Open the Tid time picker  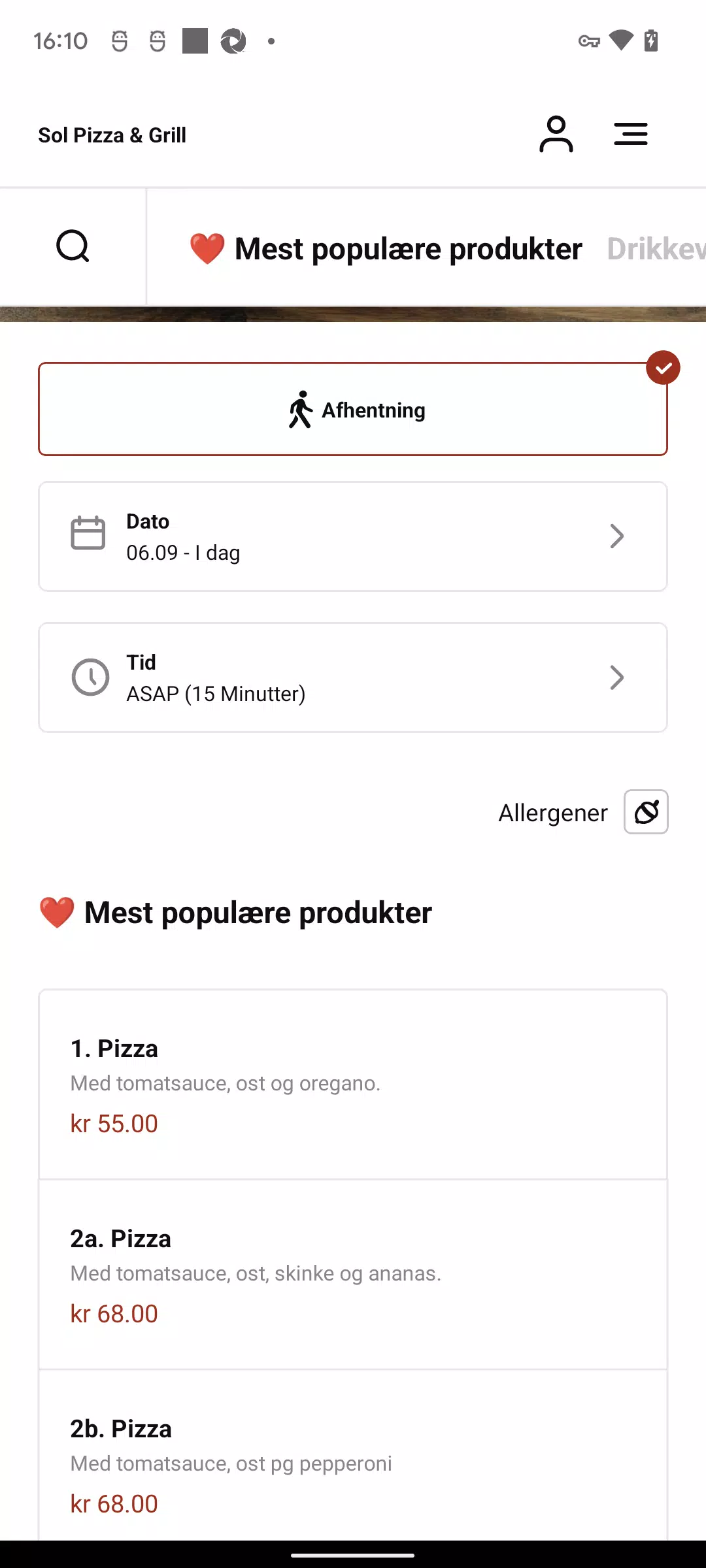[353, 678]
